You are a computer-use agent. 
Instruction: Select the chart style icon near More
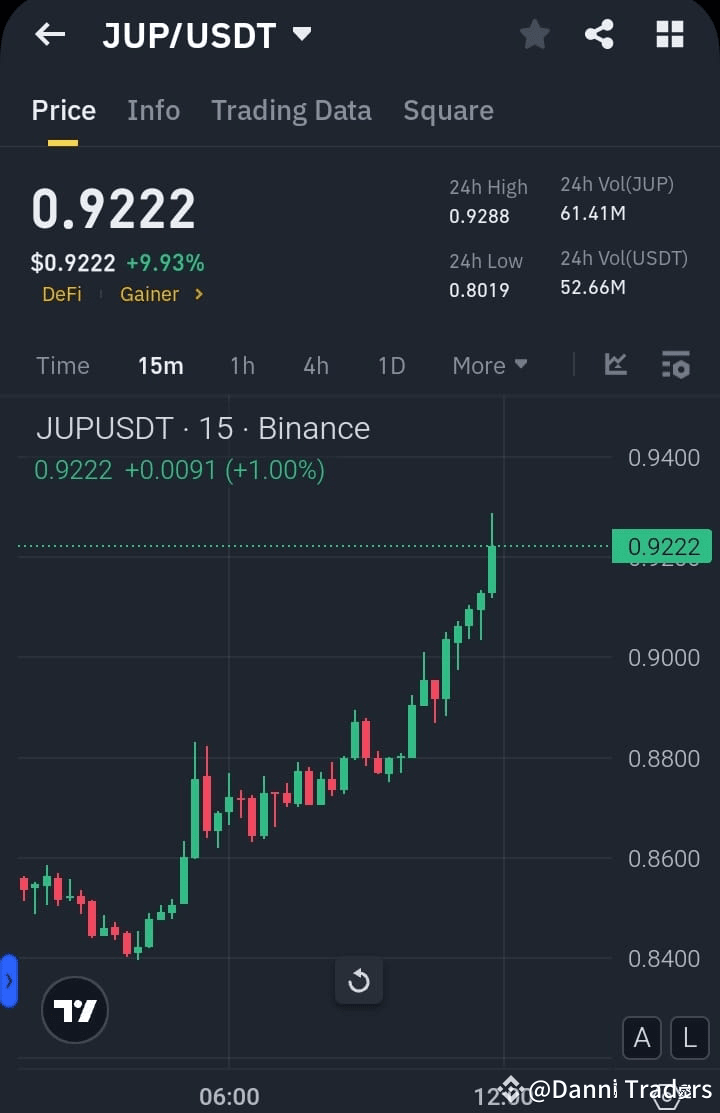click(x=615, y=365)
